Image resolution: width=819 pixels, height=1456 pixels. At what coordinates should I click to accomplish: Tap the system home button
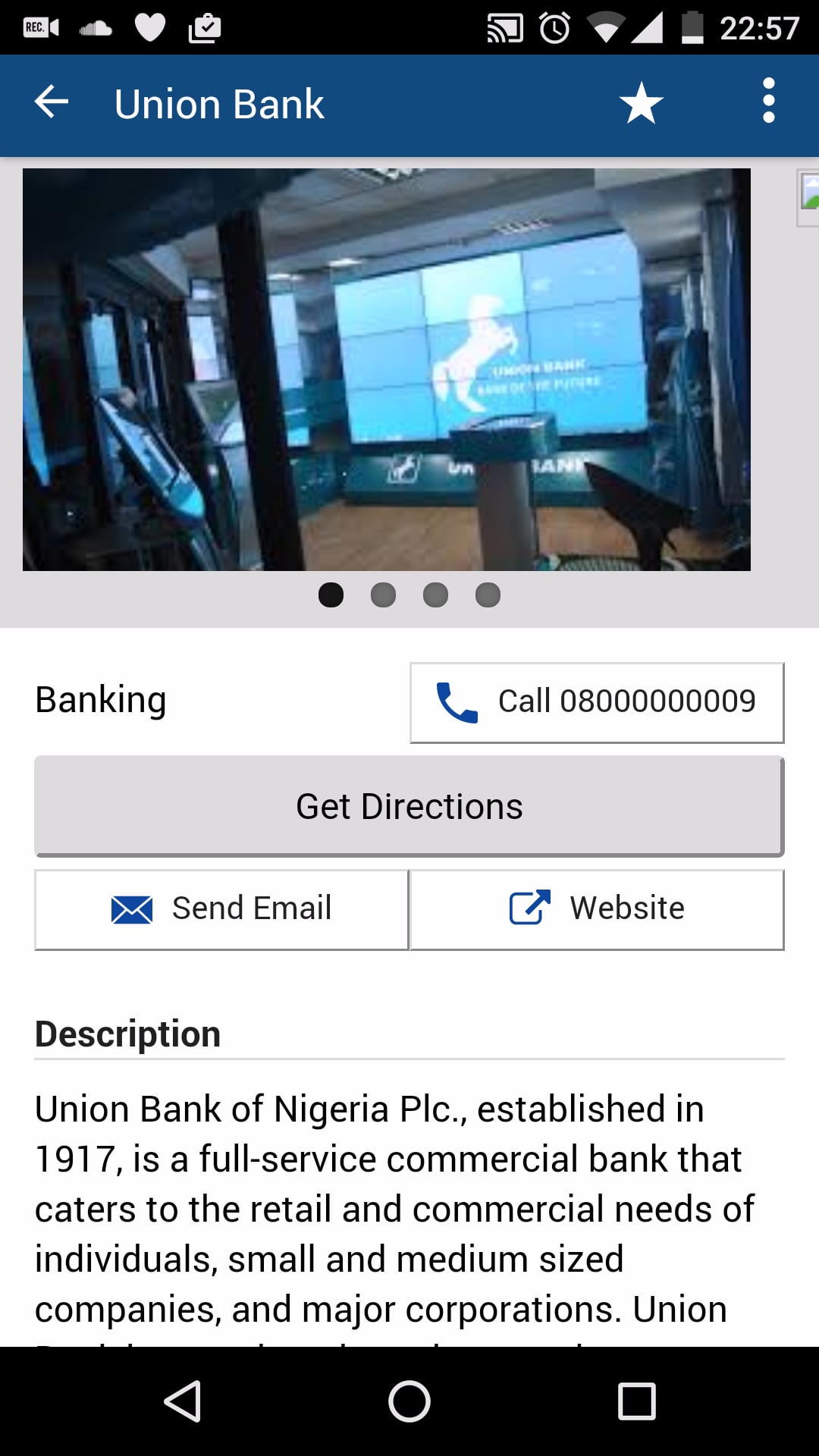(x=409, y=1401)
